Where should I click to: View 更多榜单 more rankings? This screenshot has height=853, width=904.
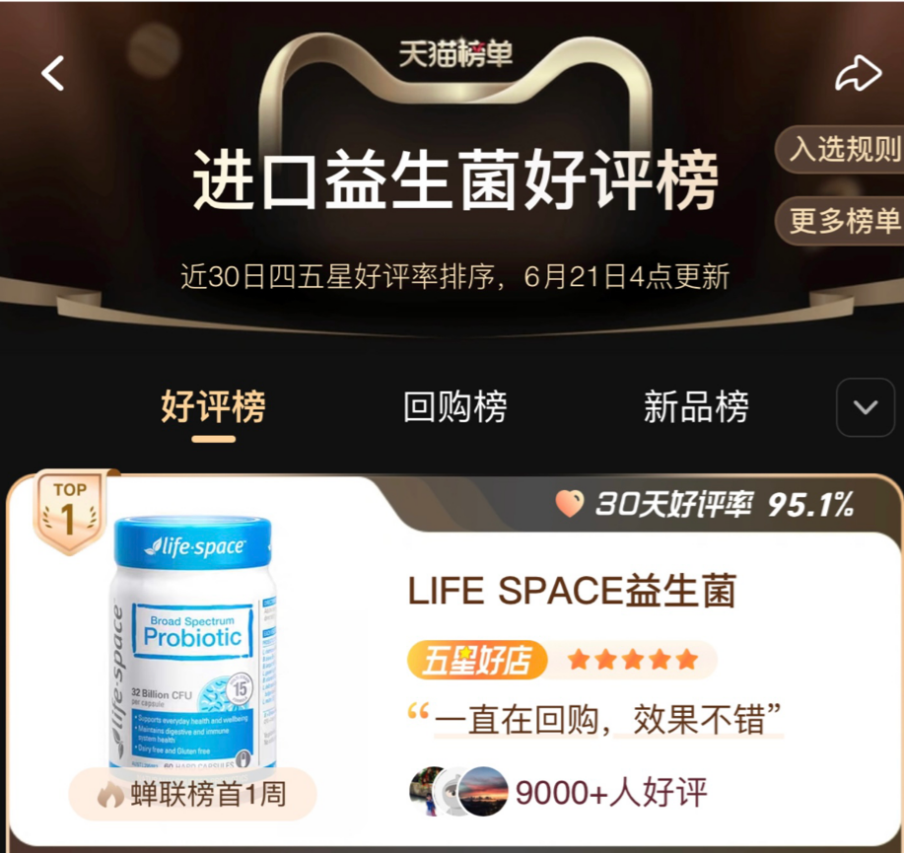pyautogui.click(x=843, y=221)
